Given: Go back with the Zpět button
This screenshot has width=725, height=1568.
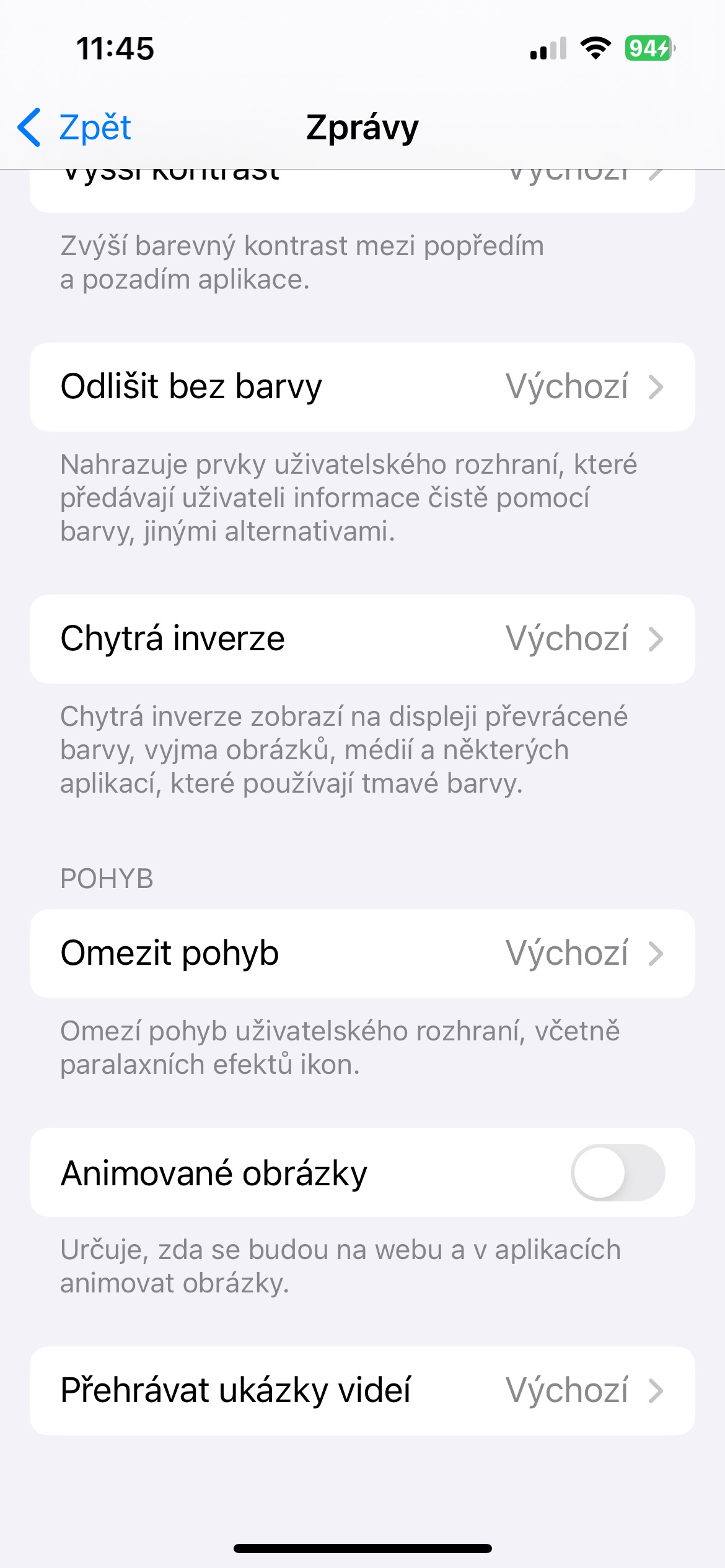Looking at the screenshot, I should 74,128.
